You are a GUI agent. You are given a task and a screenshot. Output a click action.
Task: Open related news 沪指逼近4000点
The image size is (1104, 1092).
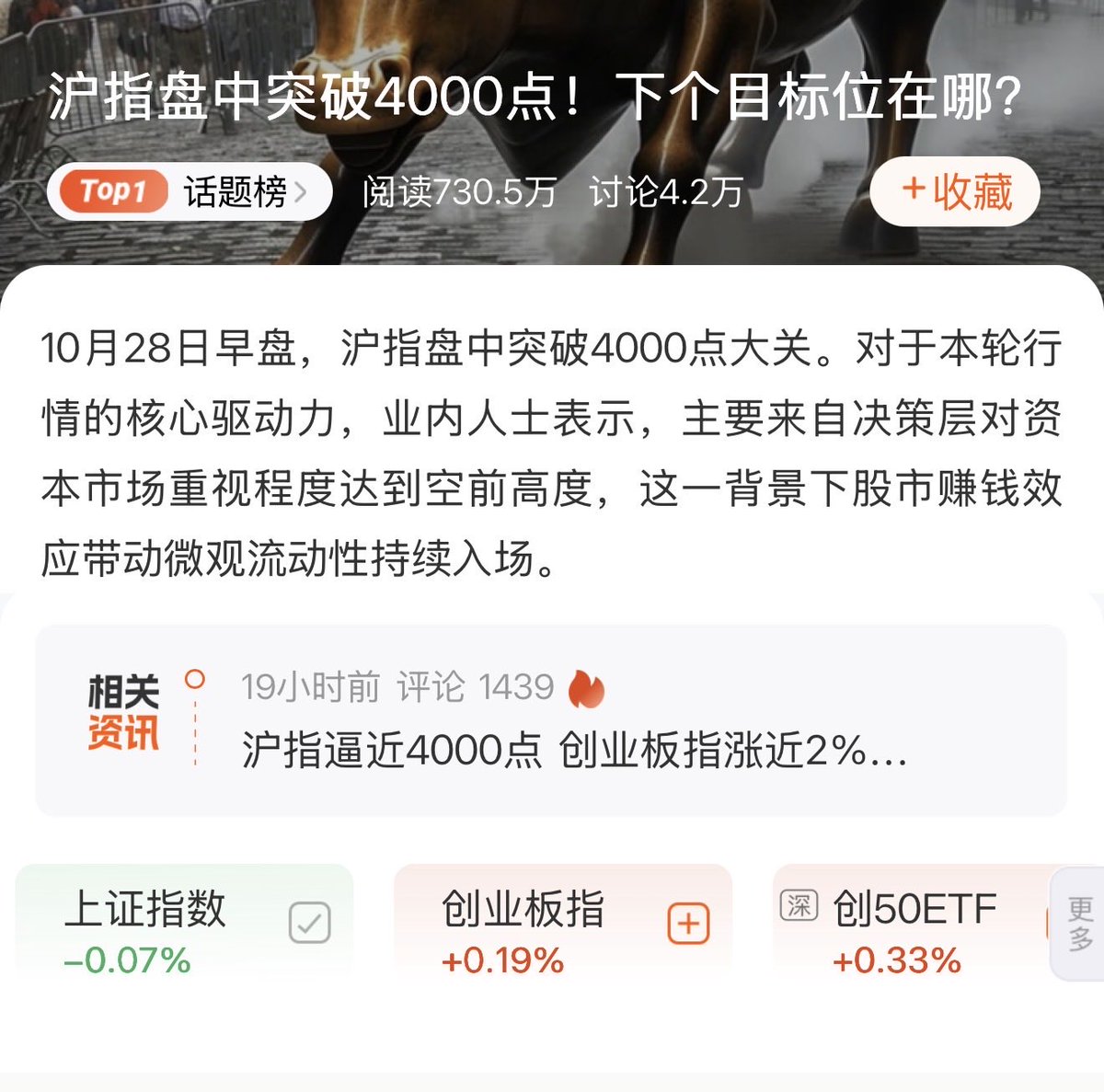[x=573, y=750]
